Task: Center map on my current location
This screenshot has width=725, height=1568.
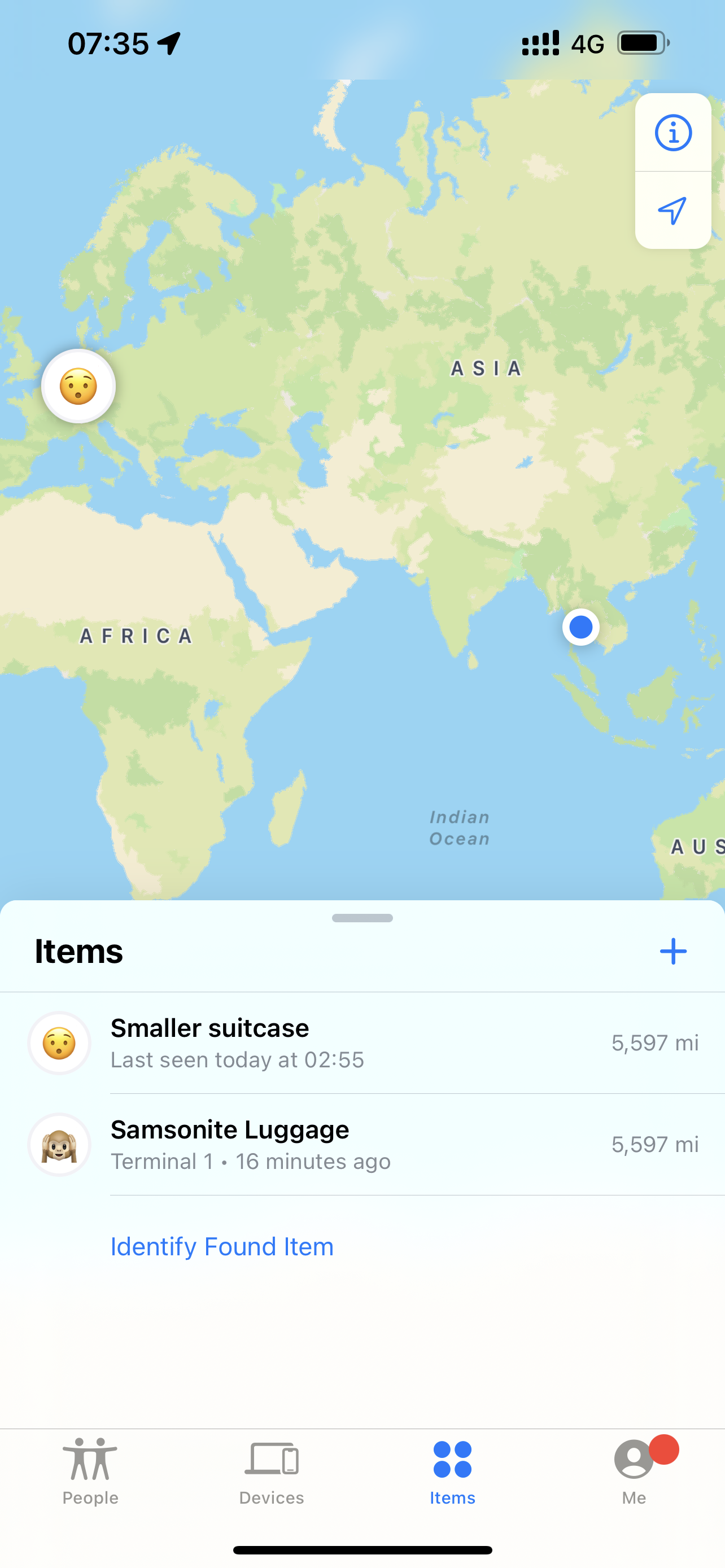Action: point(672,211)
